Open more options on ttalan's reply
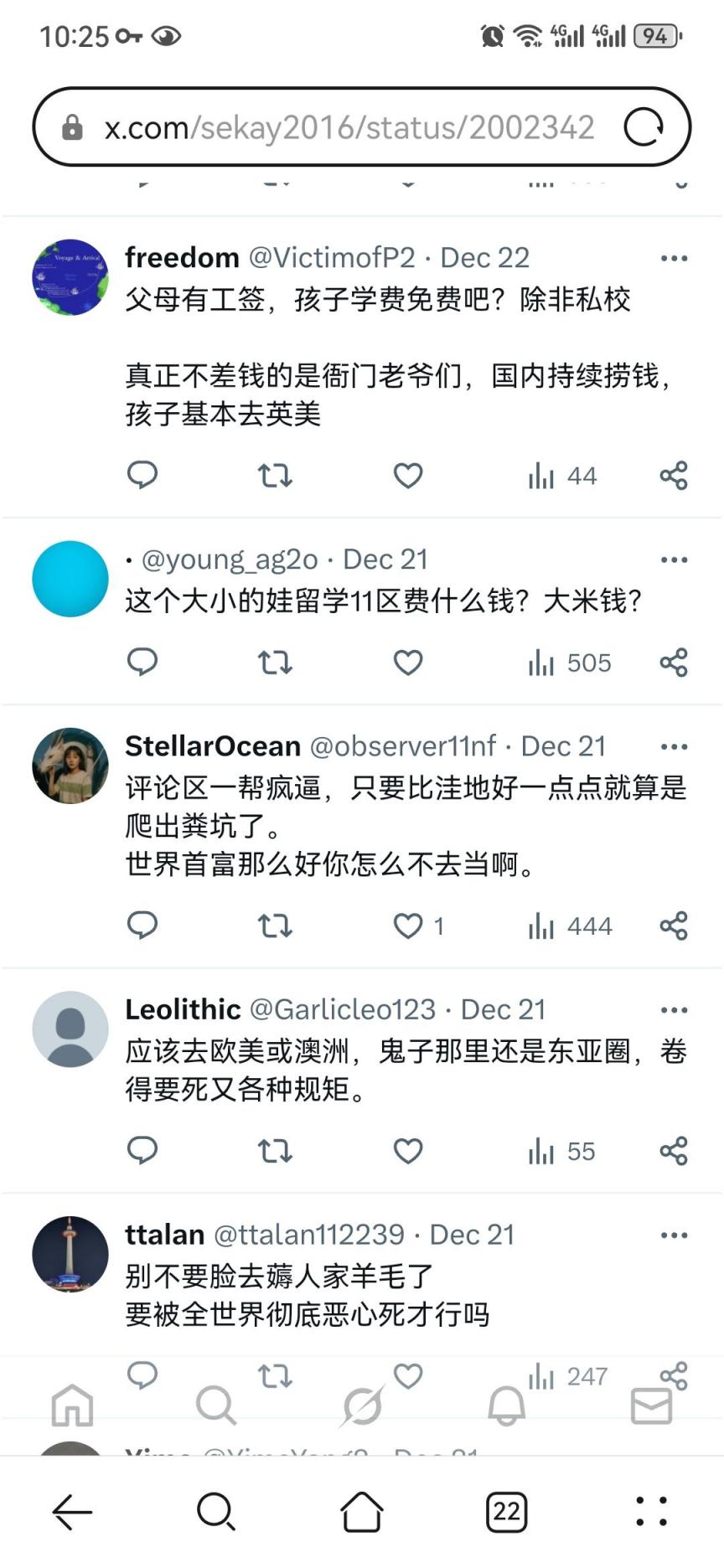Screen dimensions: 724x1568 674,1235
